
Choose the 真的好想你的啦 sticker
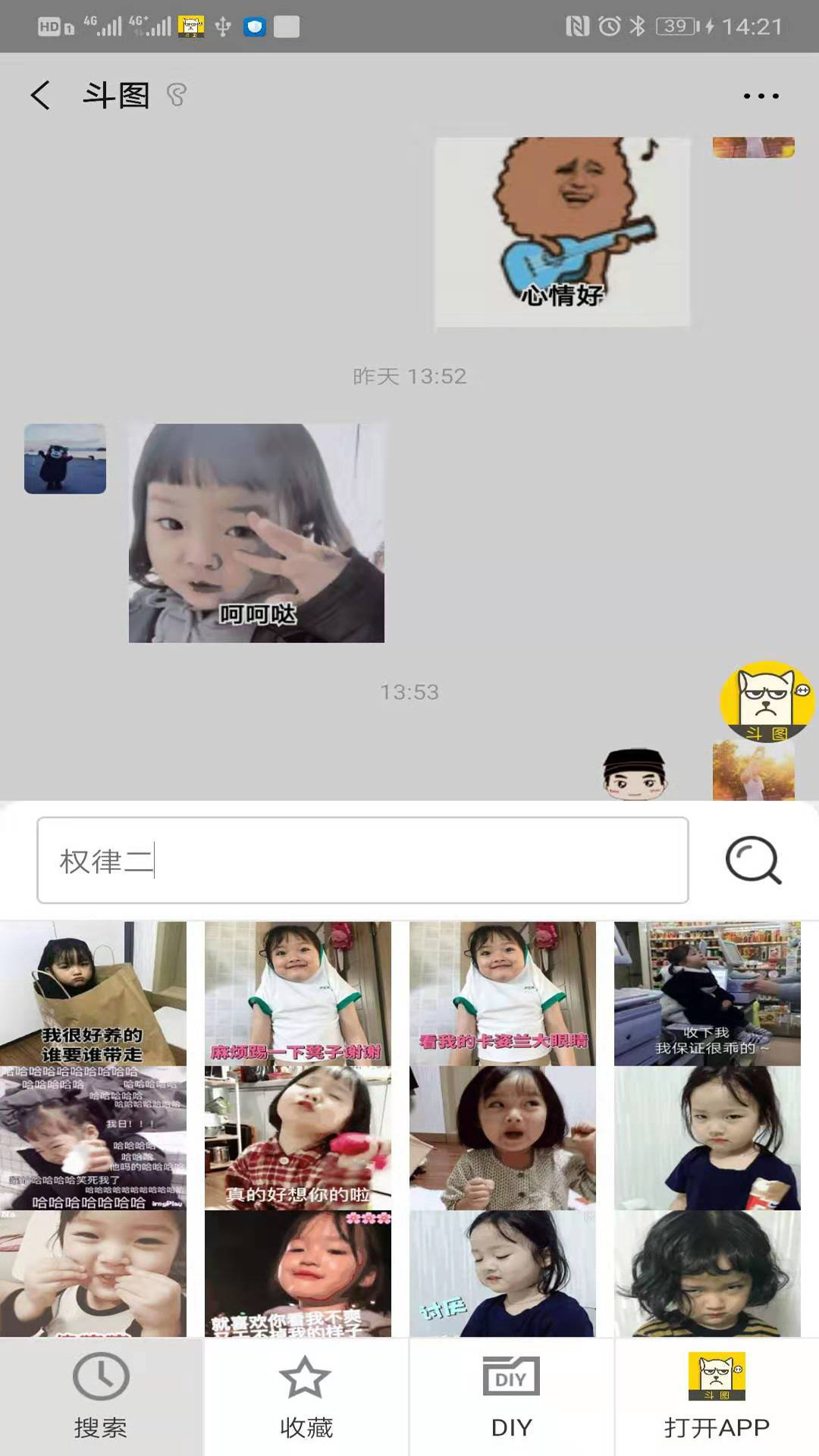(298, 1137)
